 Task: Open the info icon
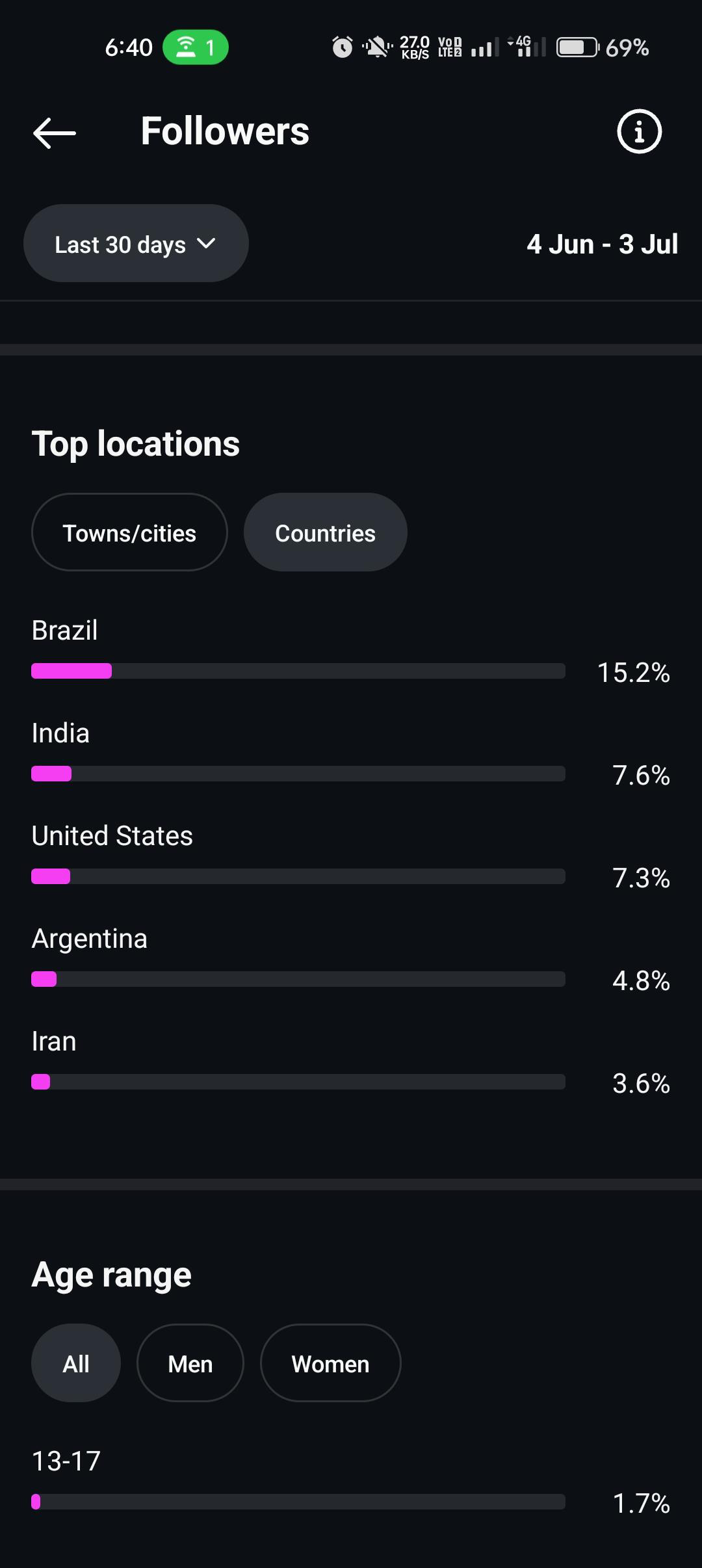tap(639, 131)
